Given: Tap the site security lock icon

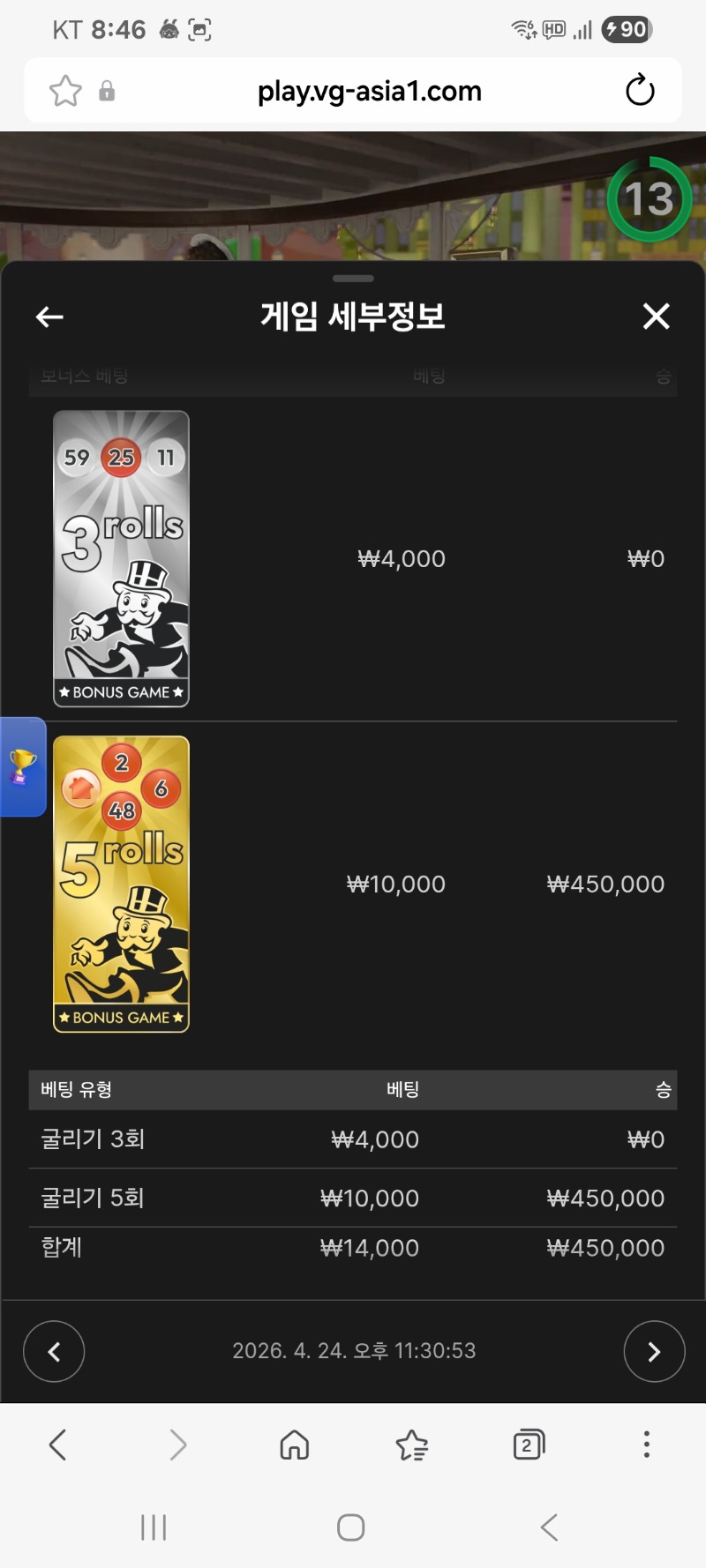Looking at the screenshot, I should pyautogui.click(x=108, y=91).
